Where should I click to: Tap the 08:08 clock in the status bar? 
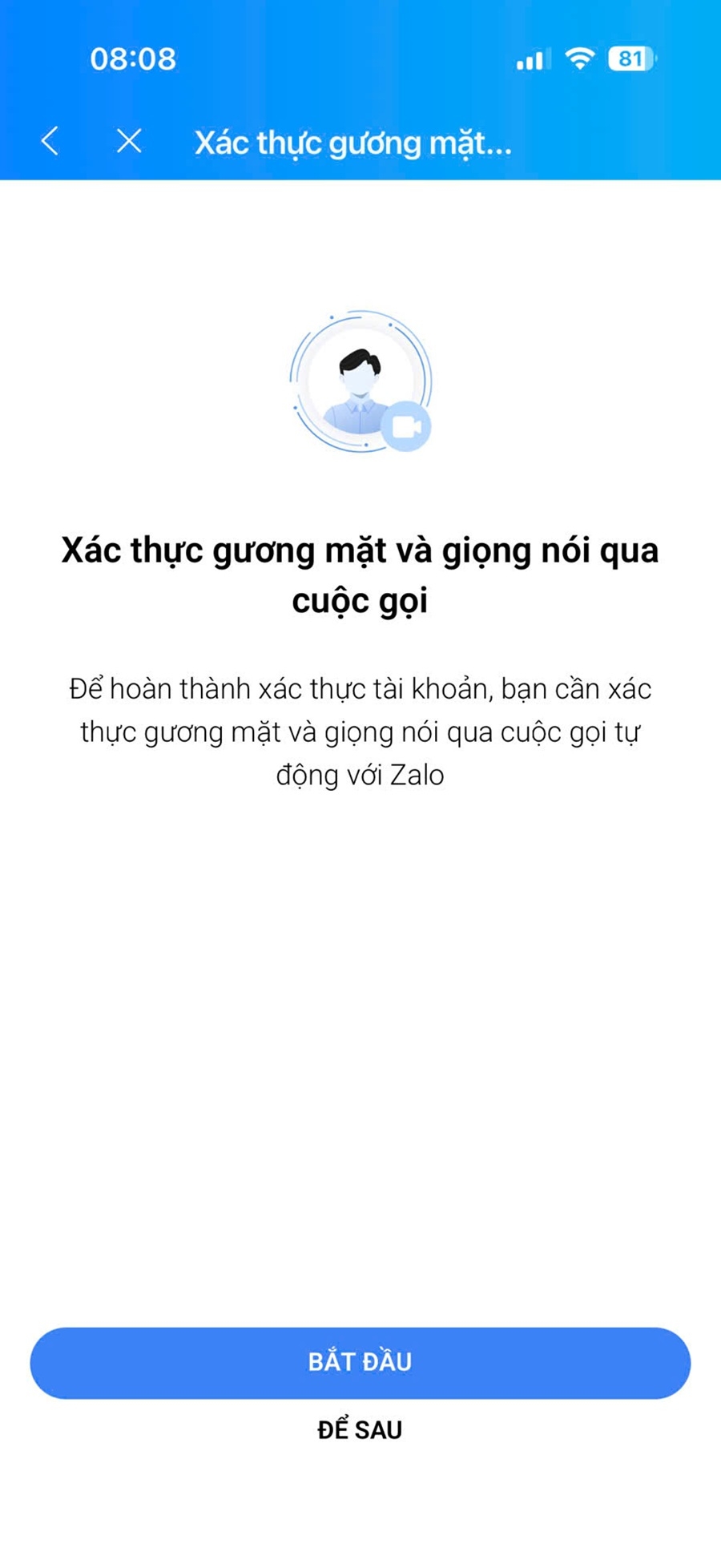pos(133,58)
